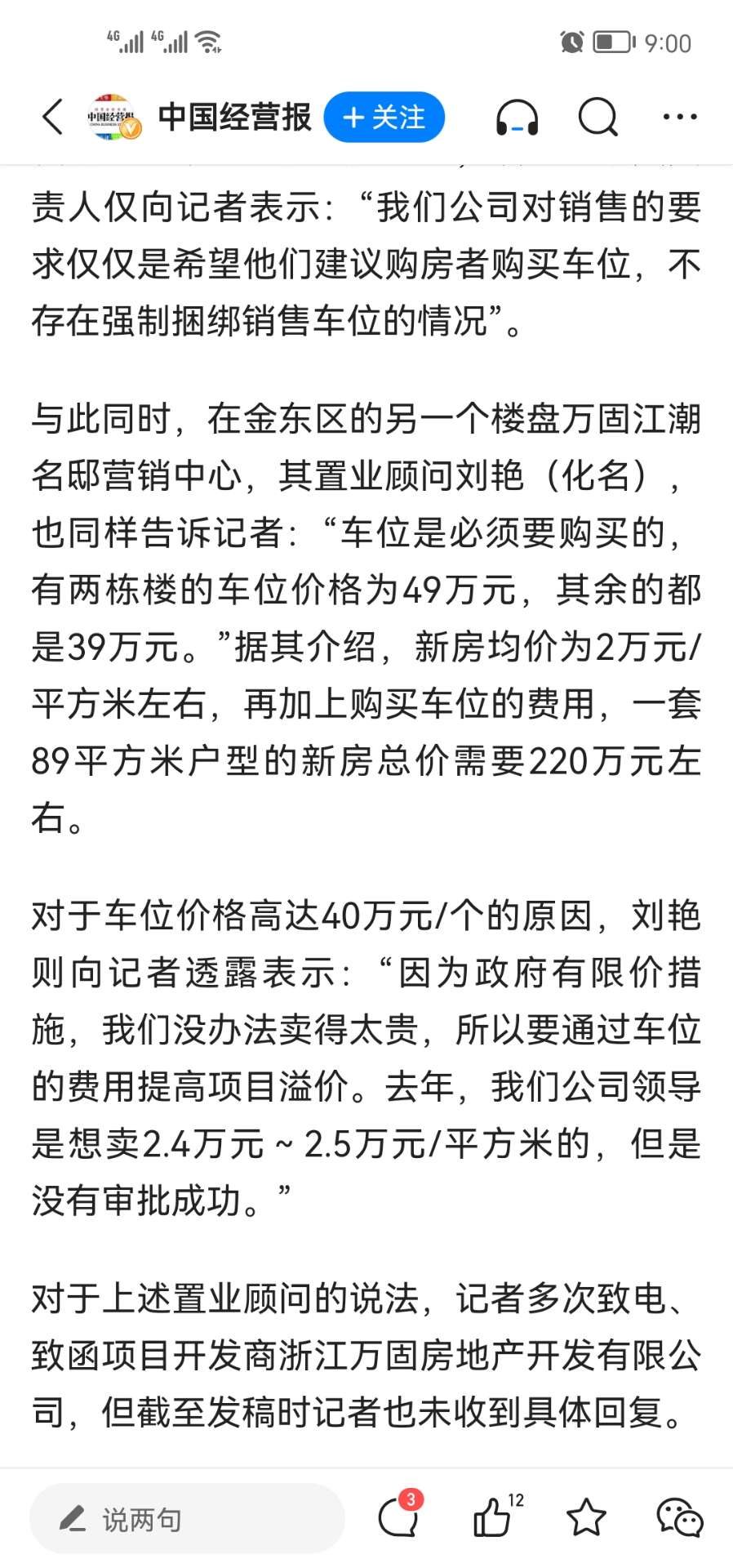Viewport: 733px width, 1568px height.
Task: Follow 中国经营报 with the 关注 button
Action: (x=384, y=117)
